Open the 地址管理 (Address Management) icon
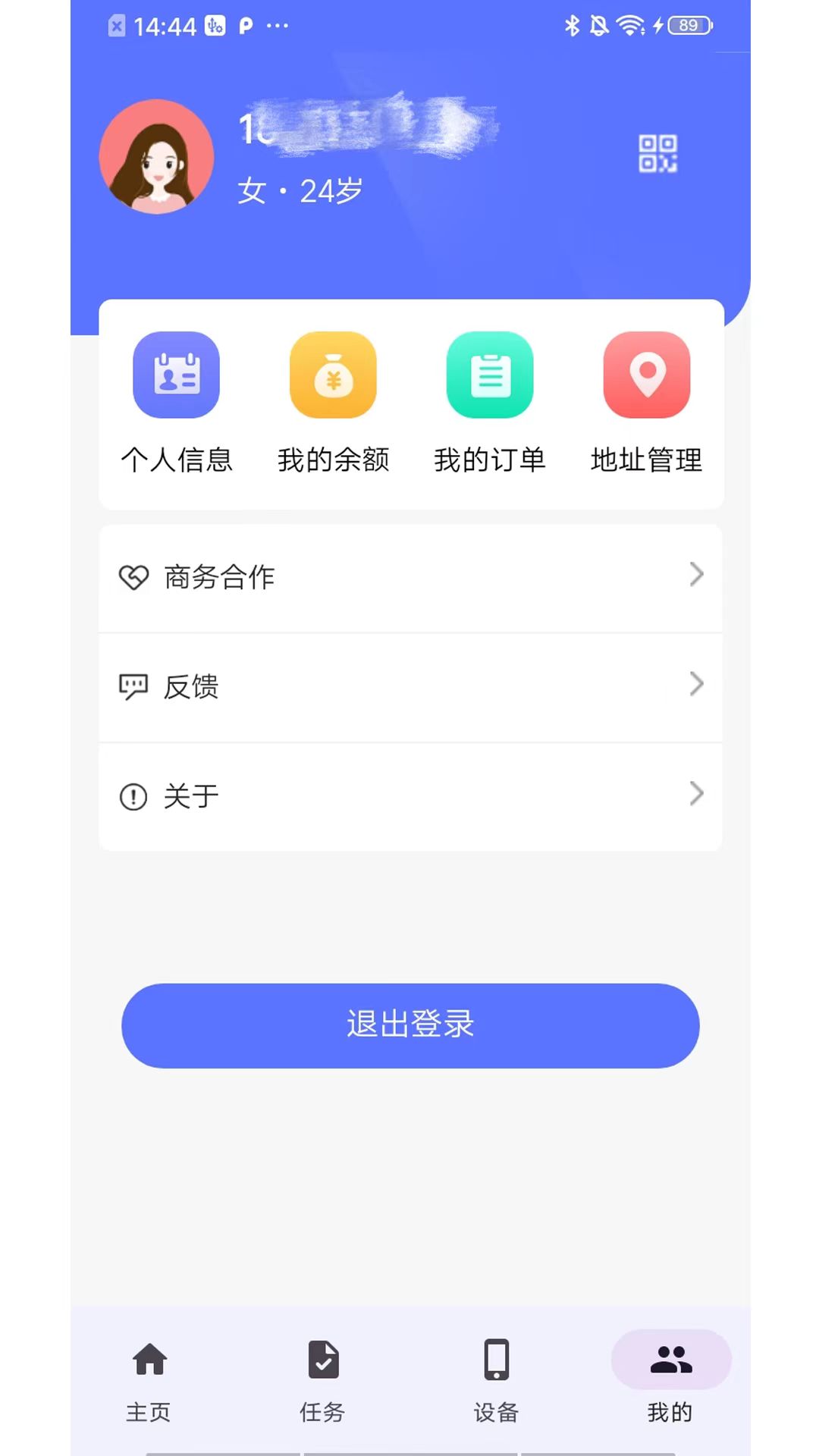 pyautogui.click(x=645, y=375)
